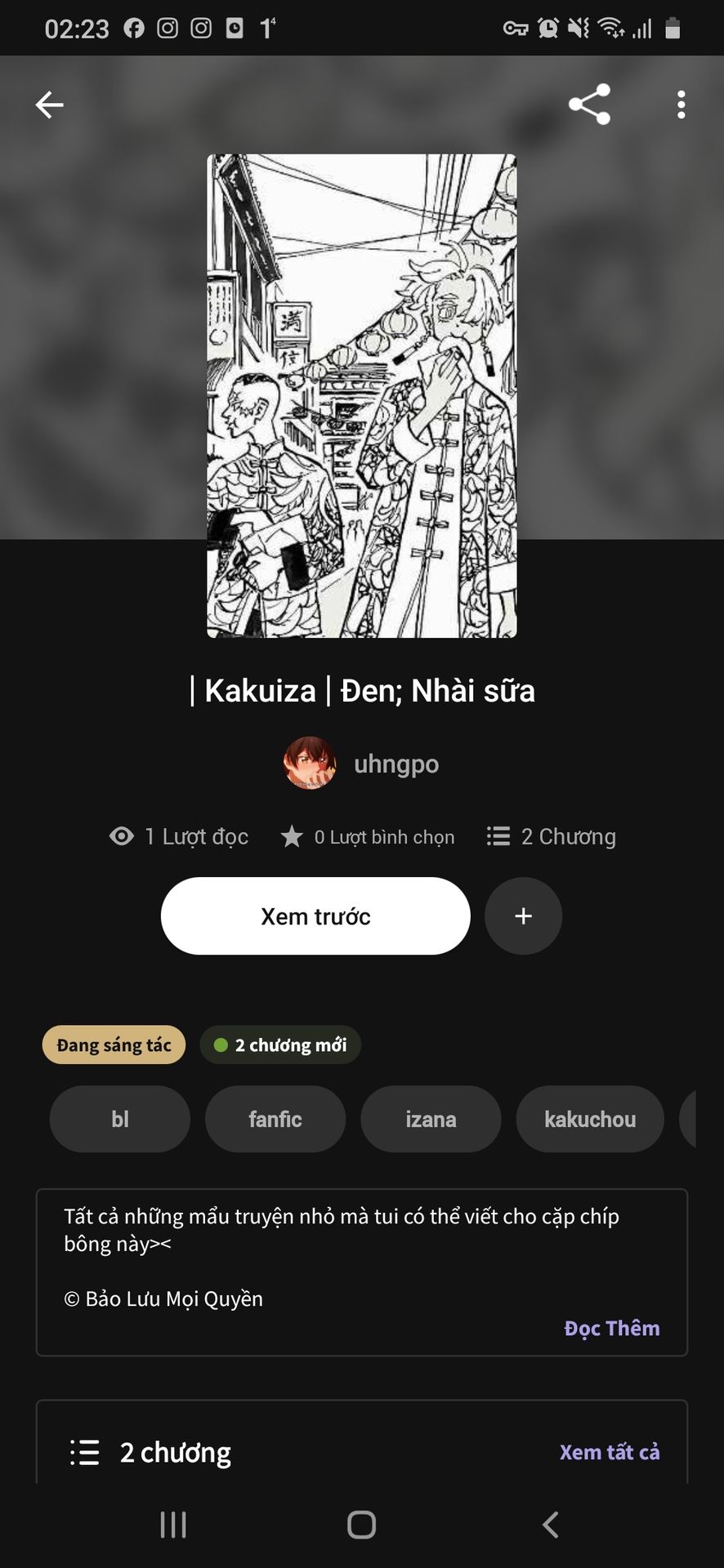Screen dimensions: 724x1568
Task: Open recent apps from the navigation bar
Action: 173,1524
